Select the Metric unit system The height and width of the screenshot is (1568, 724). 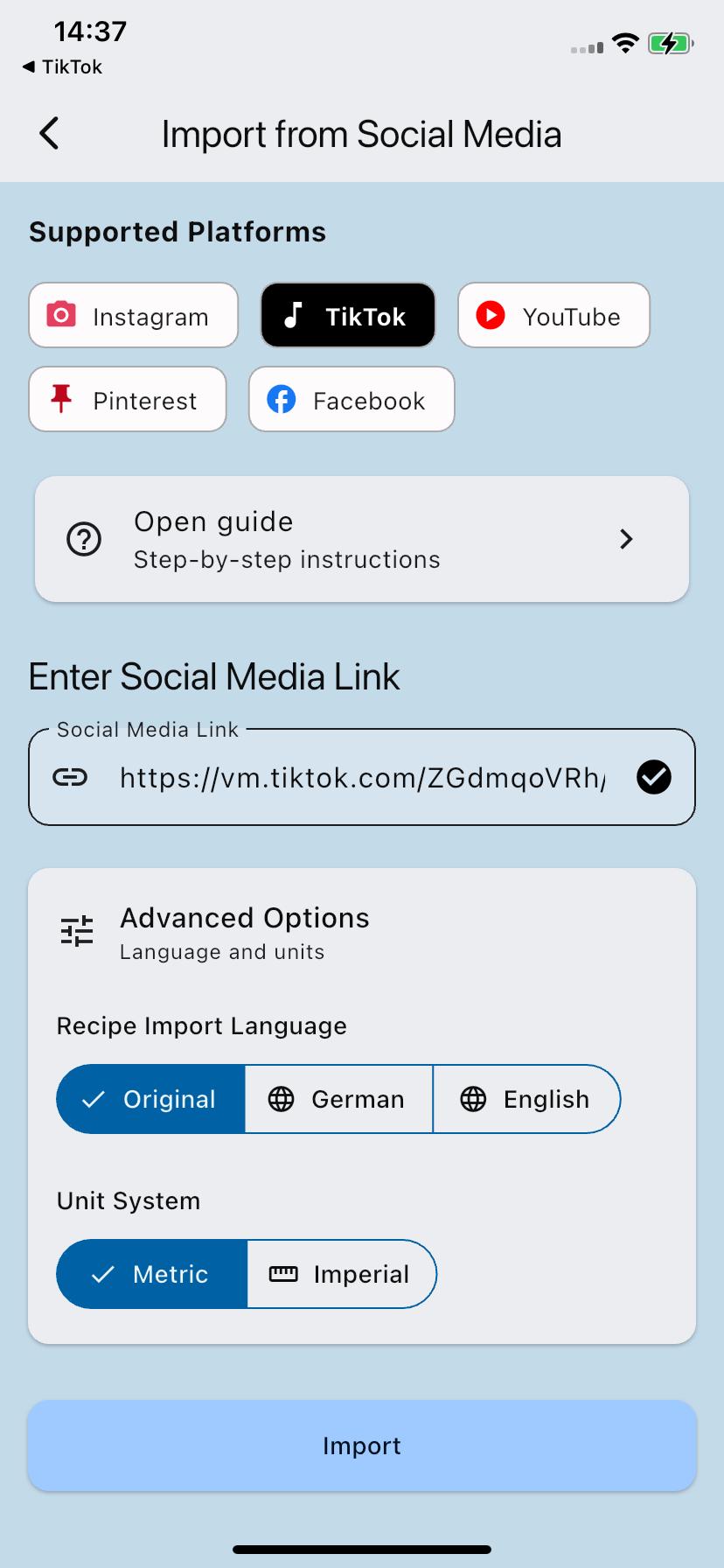click(151, 1274)
